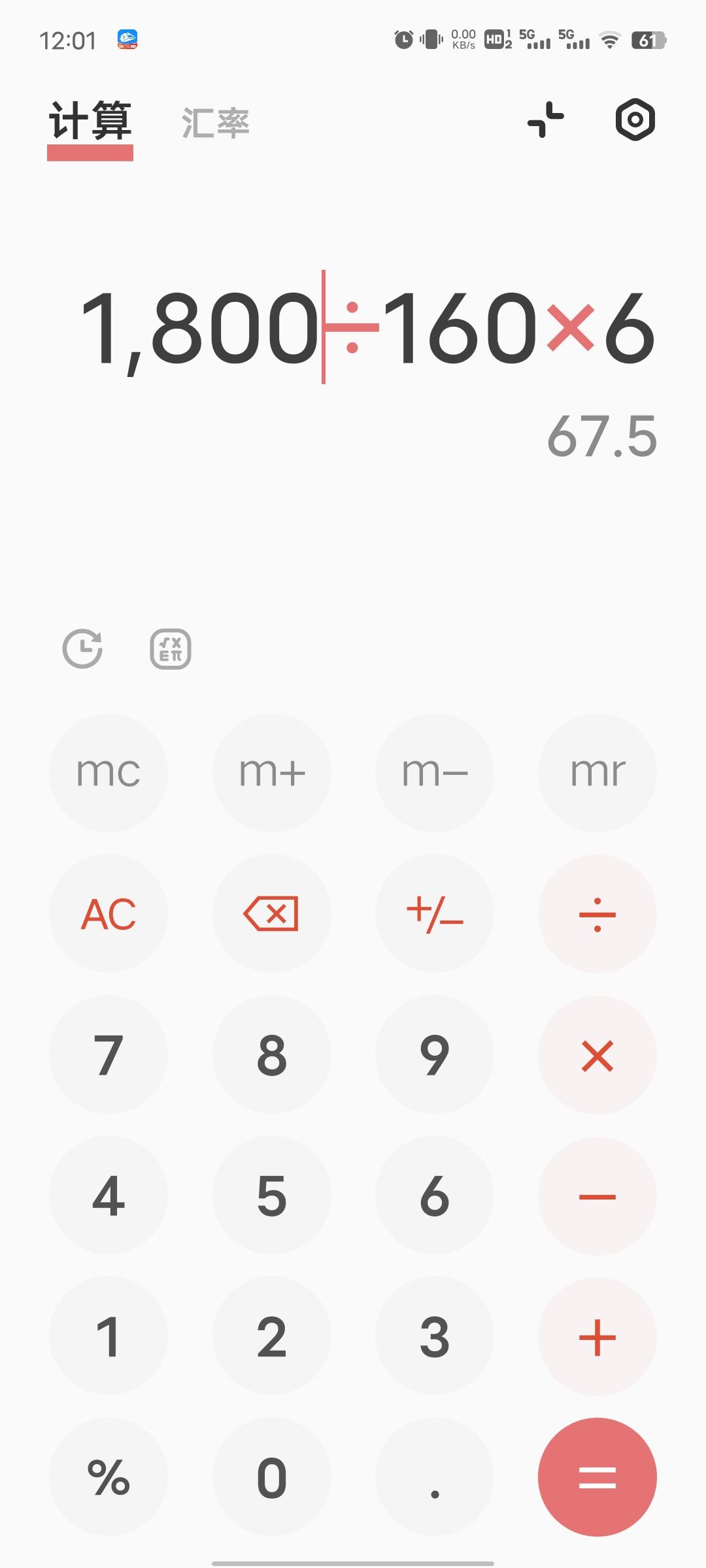Toggle the sign with +/−
Image resolution: width=706 pixels, height=1568 pixels.
(x=435, y=913)
